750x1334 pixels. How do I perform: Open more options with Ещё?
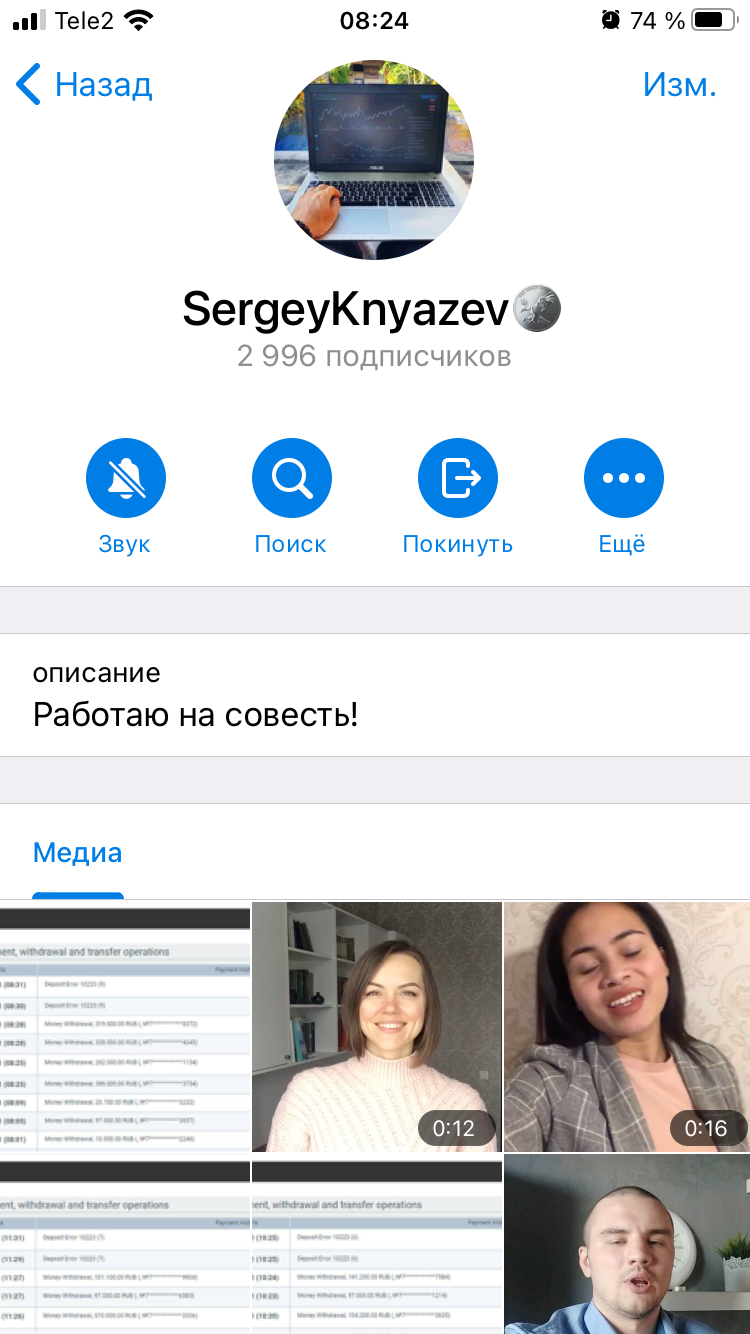point(623,497)
